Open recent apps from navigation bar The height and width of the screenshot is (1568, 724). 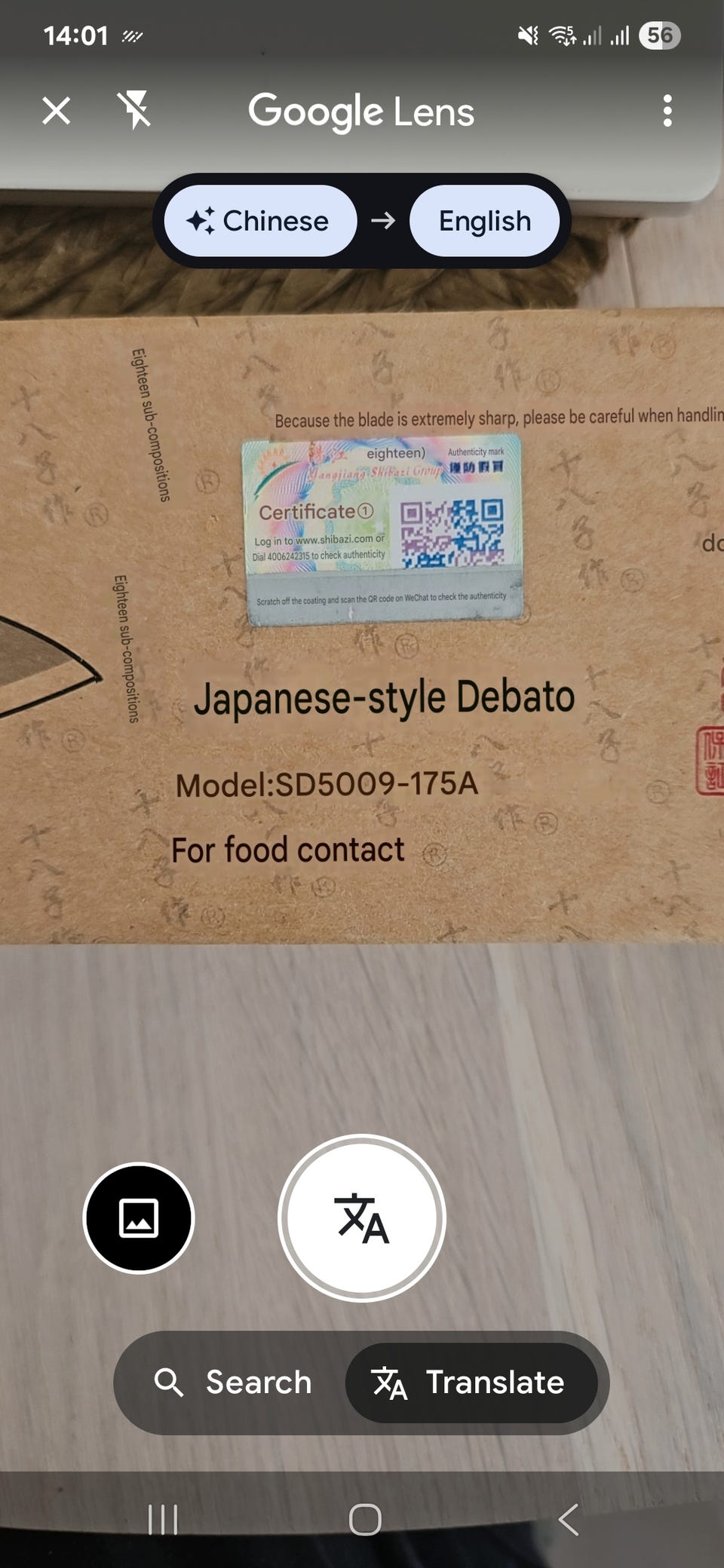point(163,1519)
